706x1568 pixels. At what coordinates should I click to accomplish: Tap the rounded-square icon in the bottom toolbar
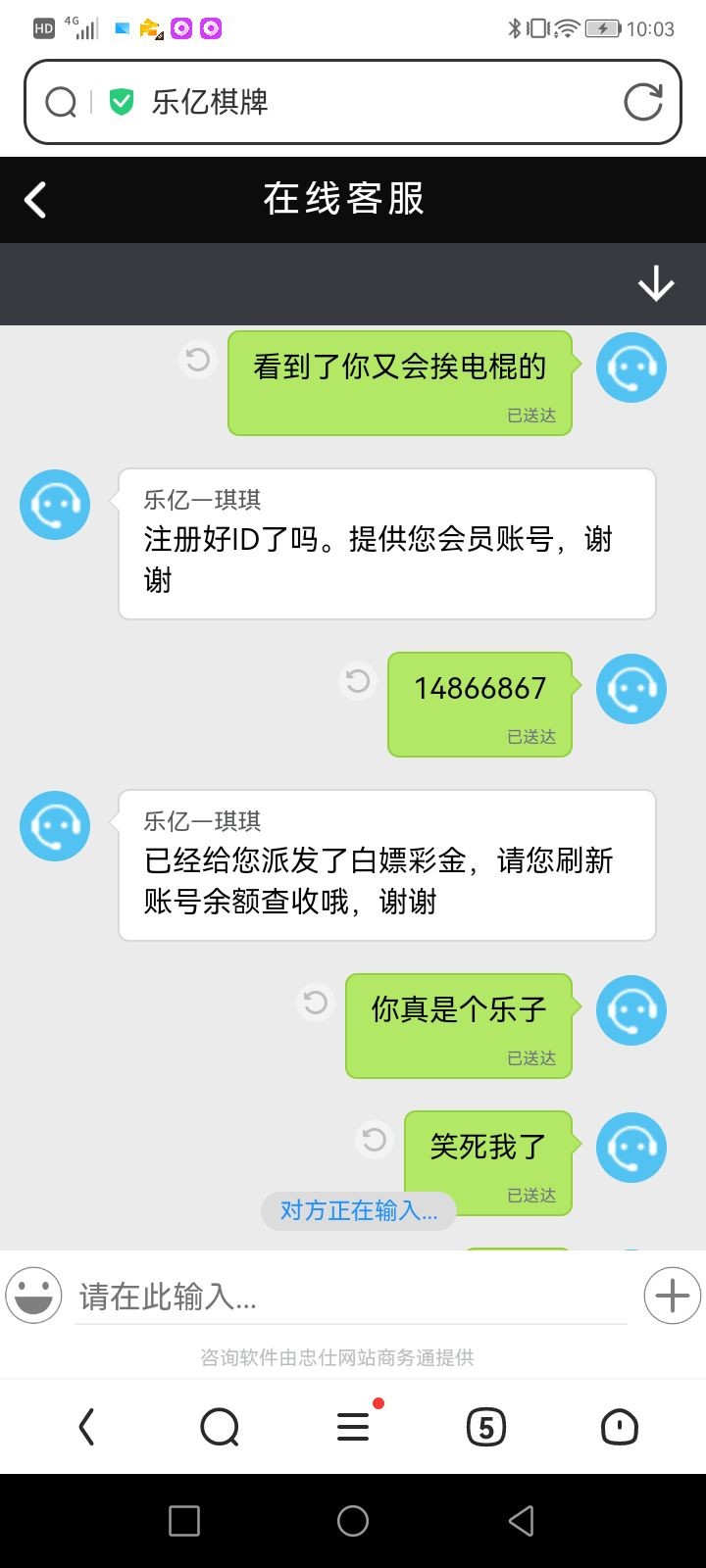tap(620, 1427)
